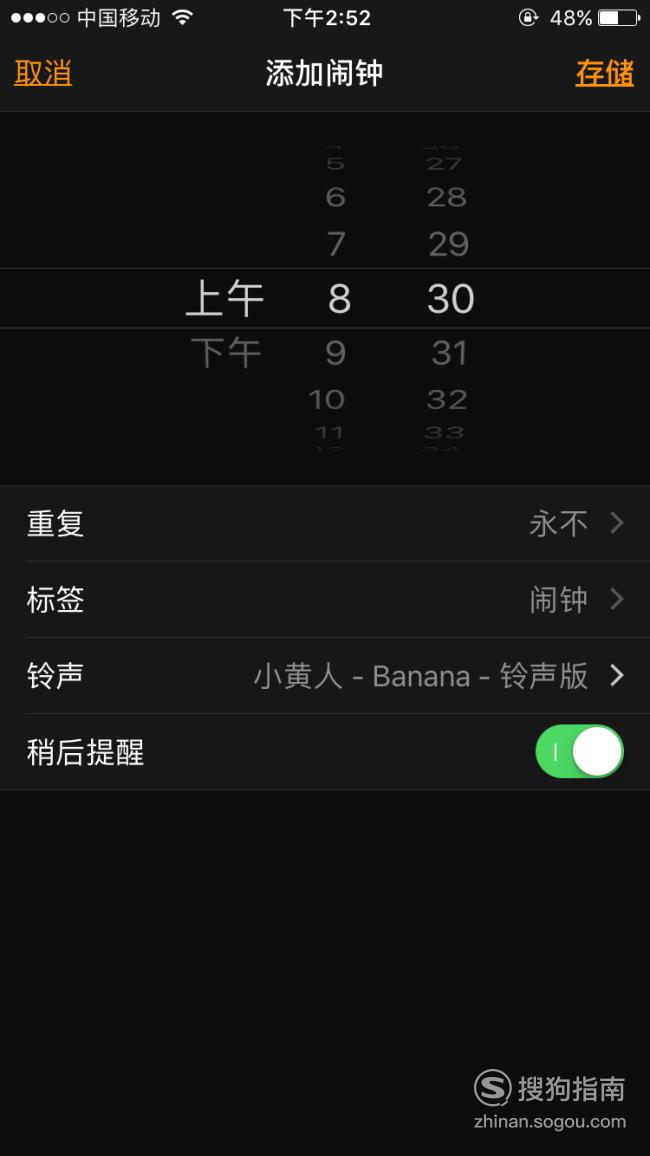Viewport: 650px width, 1156px height.
Task: Select hour 9 in the picker
Action: pyautogui.click(x=336, y=353)
